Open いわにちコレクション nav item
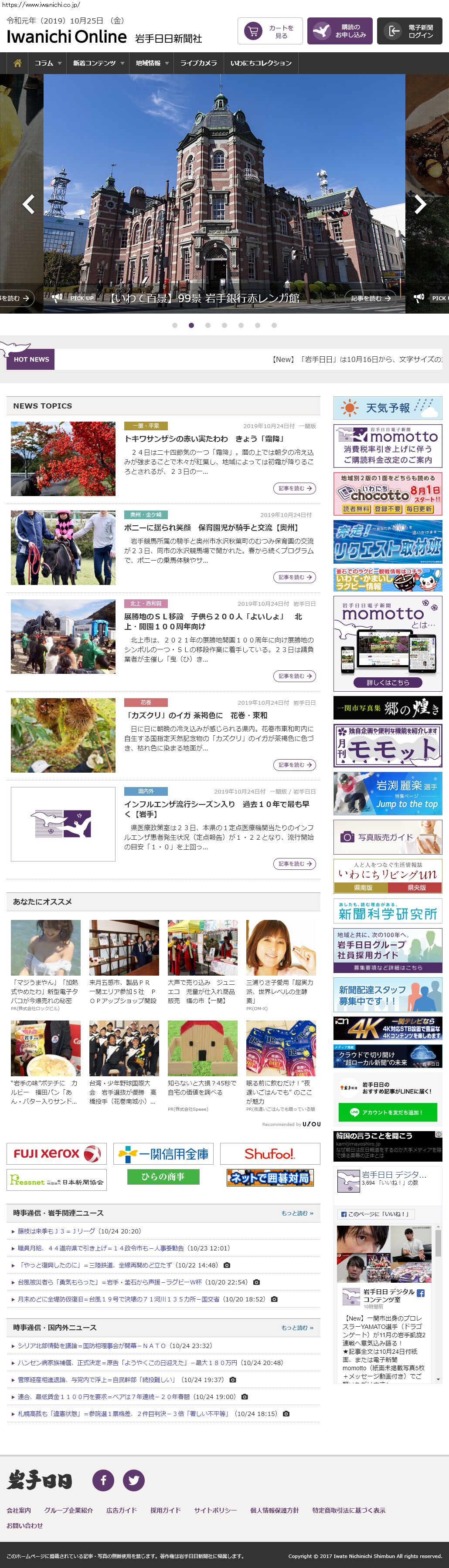 coord(261,63)
